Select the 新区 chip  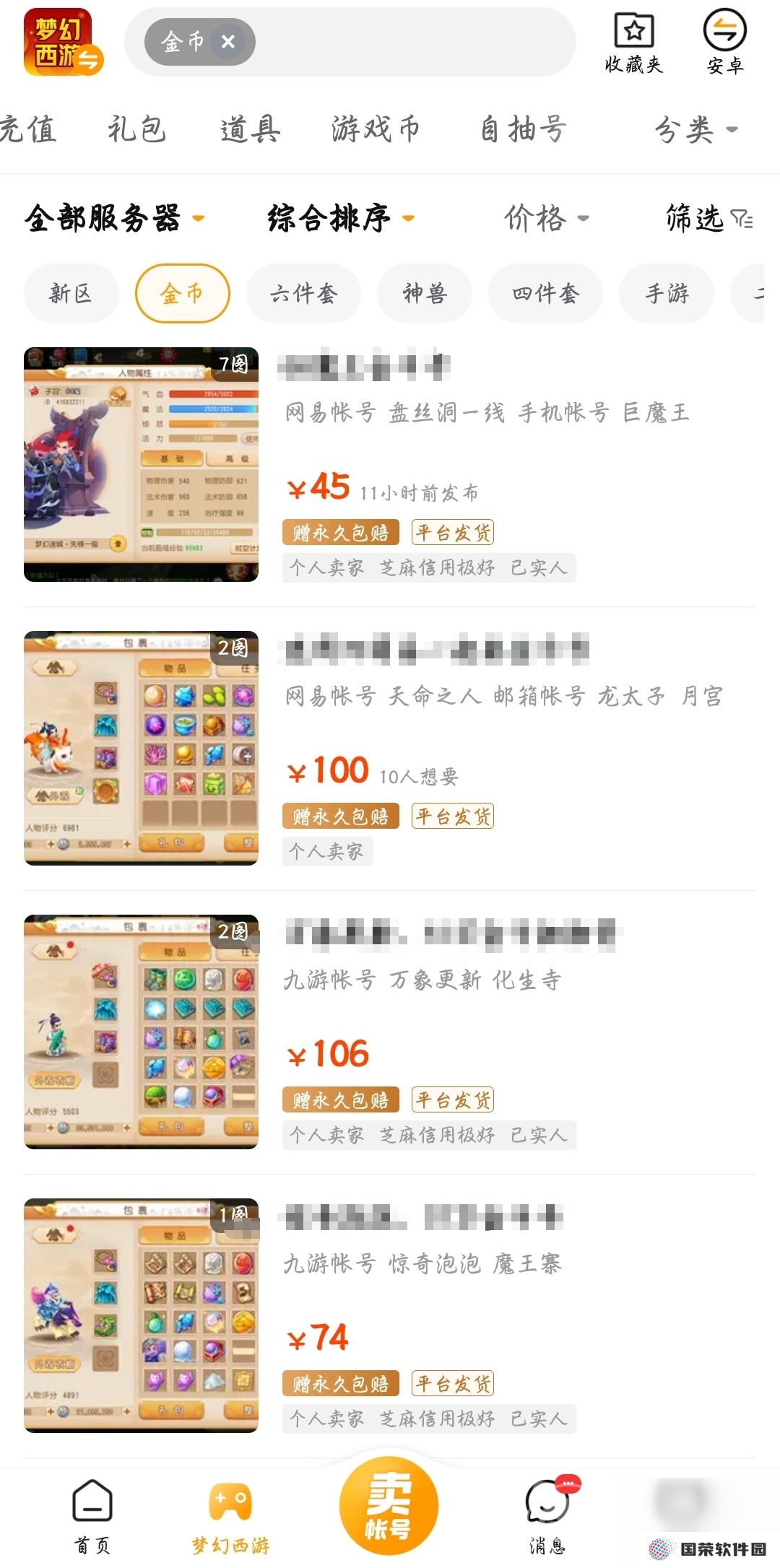(71, 294)
